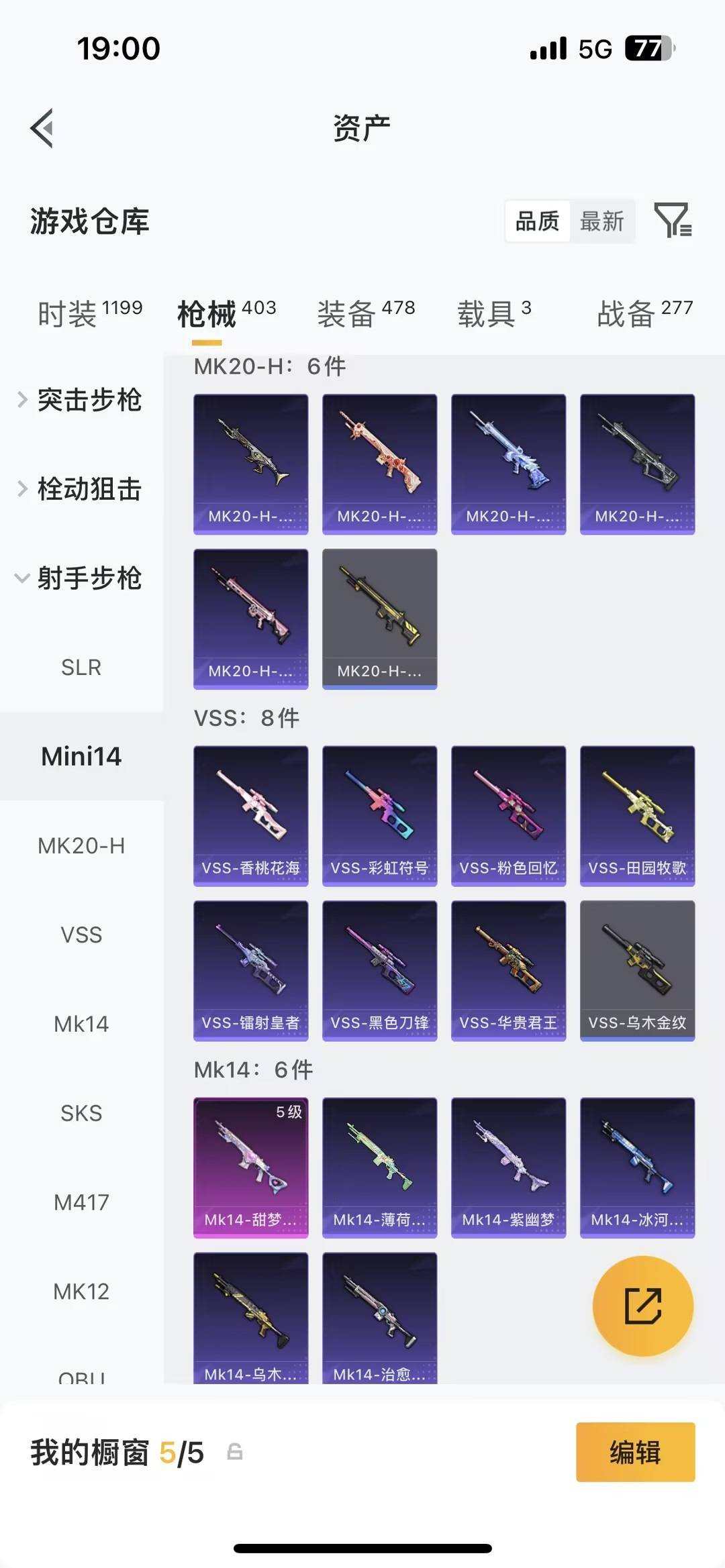Select SLR in the sidebar
This screenshot has height=1568, width=725.
click(81, 667)
